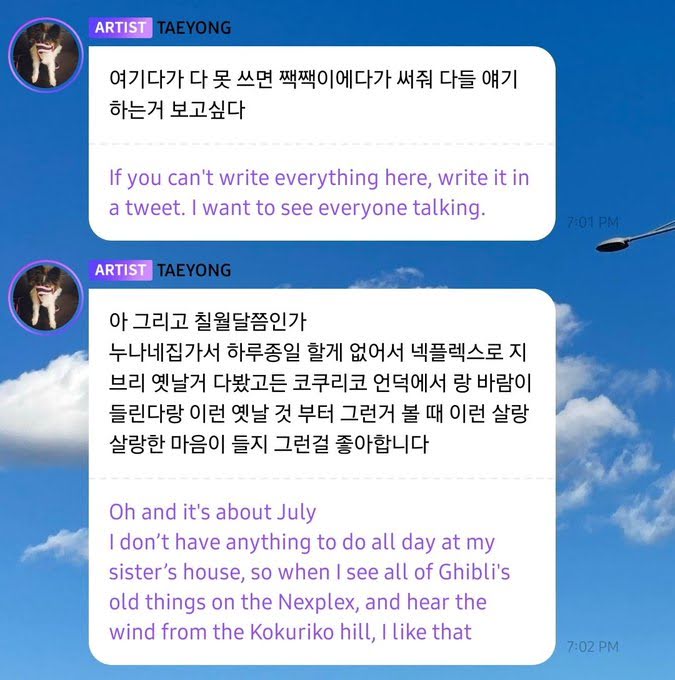675x680 pixels.
Task: Open TAEYONG's avatar beside the tweet message
Action: click(x=45, y=55)
